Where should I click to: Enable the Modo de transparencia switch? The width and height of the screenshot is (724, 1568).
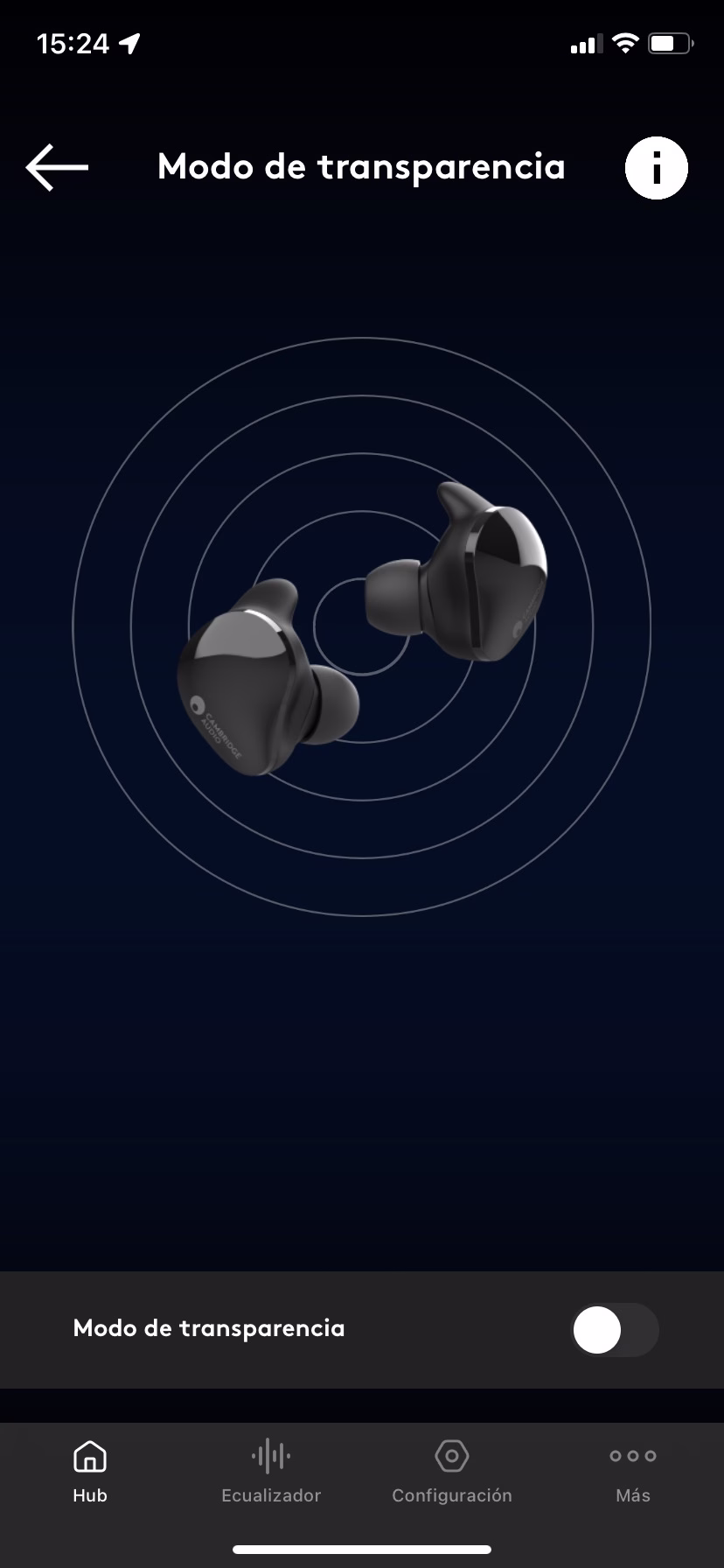(615, 1330)
